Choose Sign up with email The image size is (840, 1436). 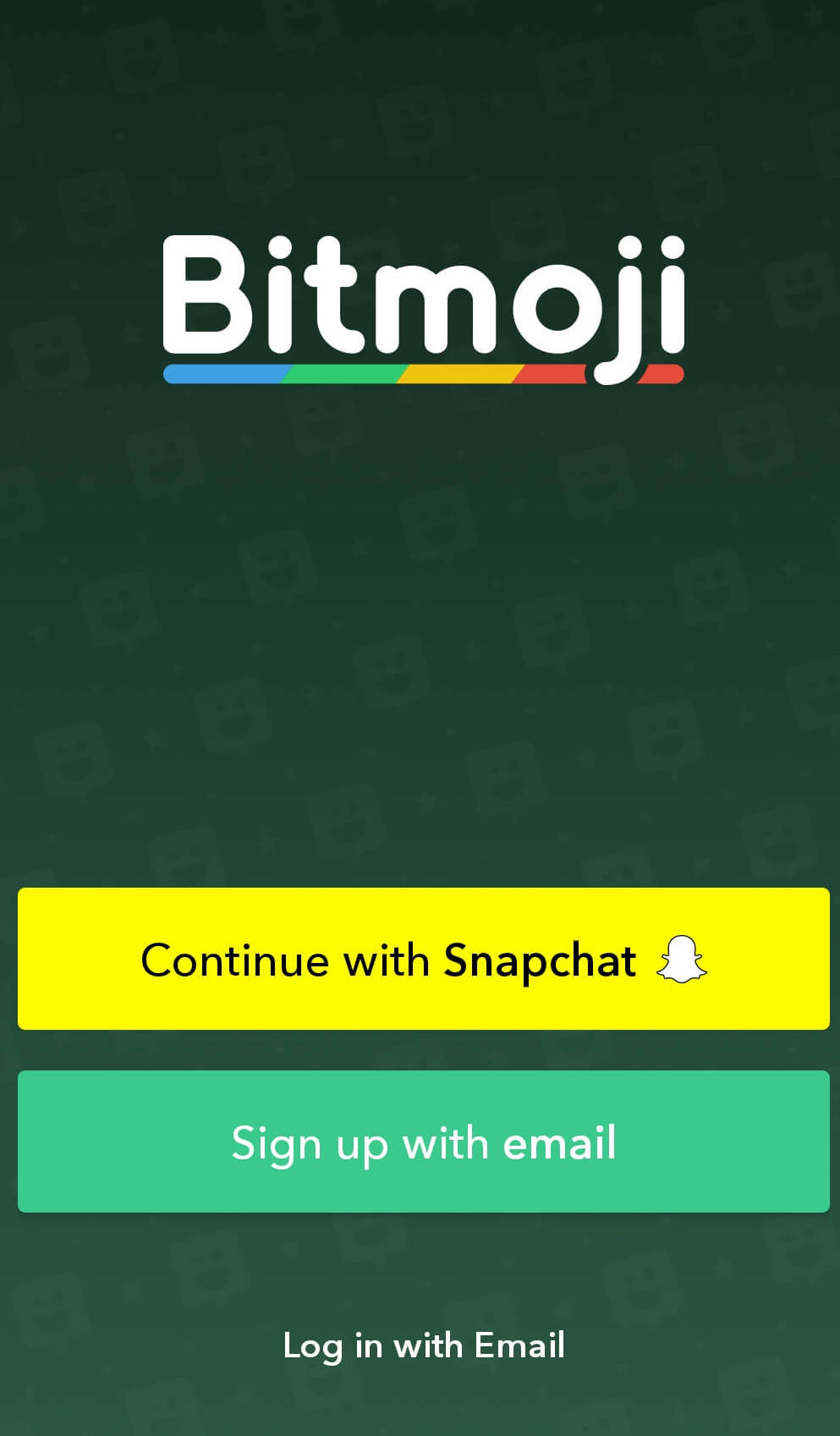click(423, 1142)
